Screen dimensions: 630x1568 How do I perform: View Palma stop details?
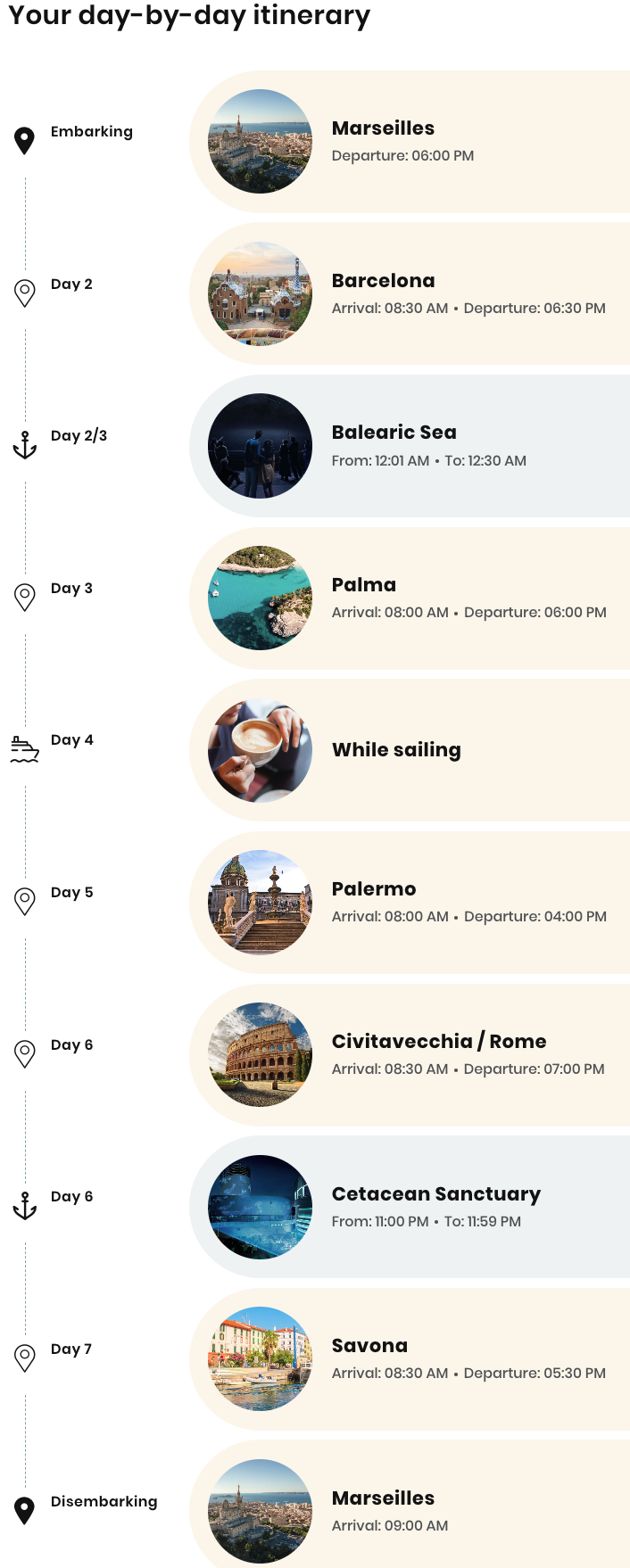pos(410,598)
